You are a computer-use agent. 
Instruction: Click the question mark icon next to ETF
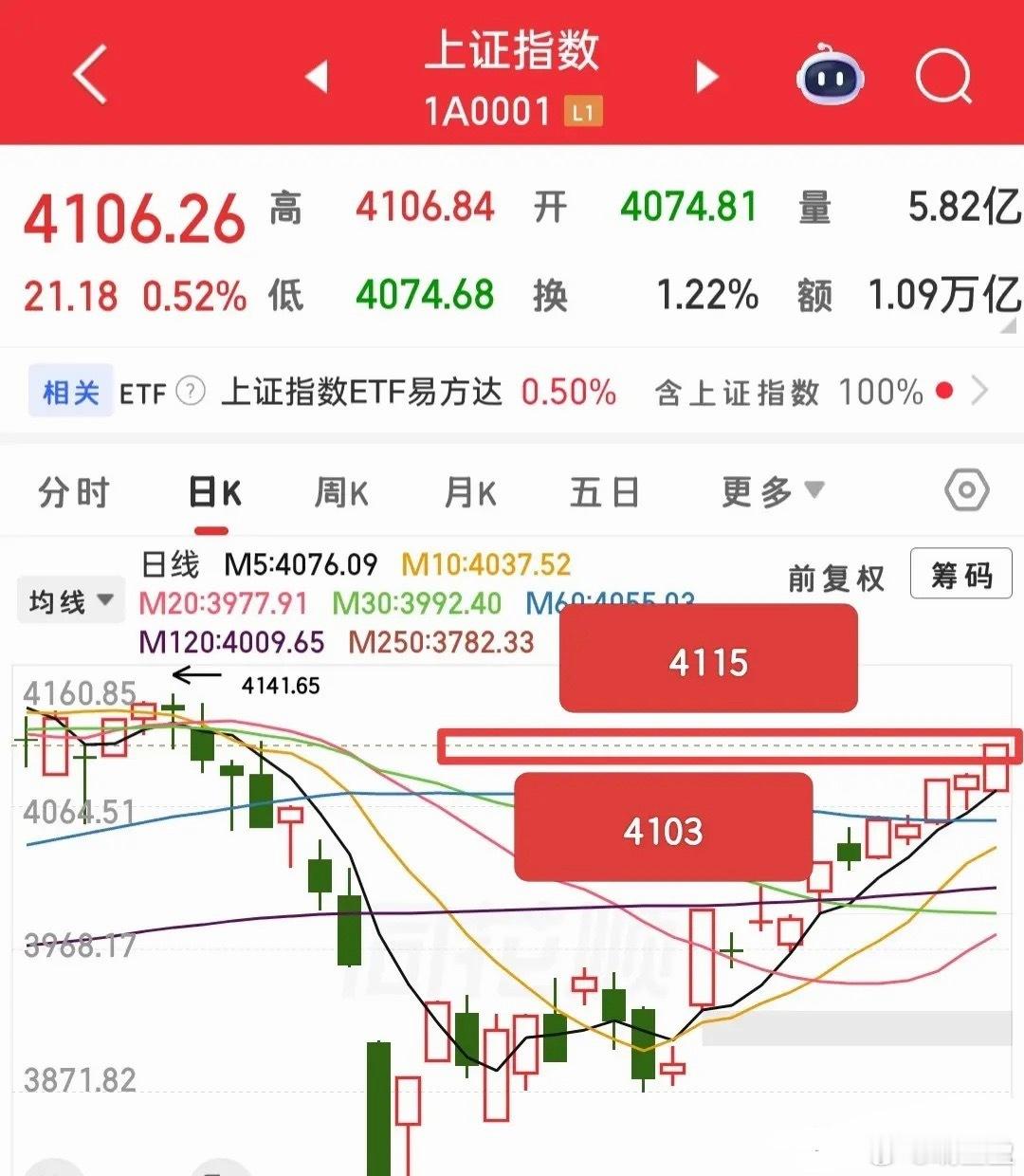(x=193, y=392)
